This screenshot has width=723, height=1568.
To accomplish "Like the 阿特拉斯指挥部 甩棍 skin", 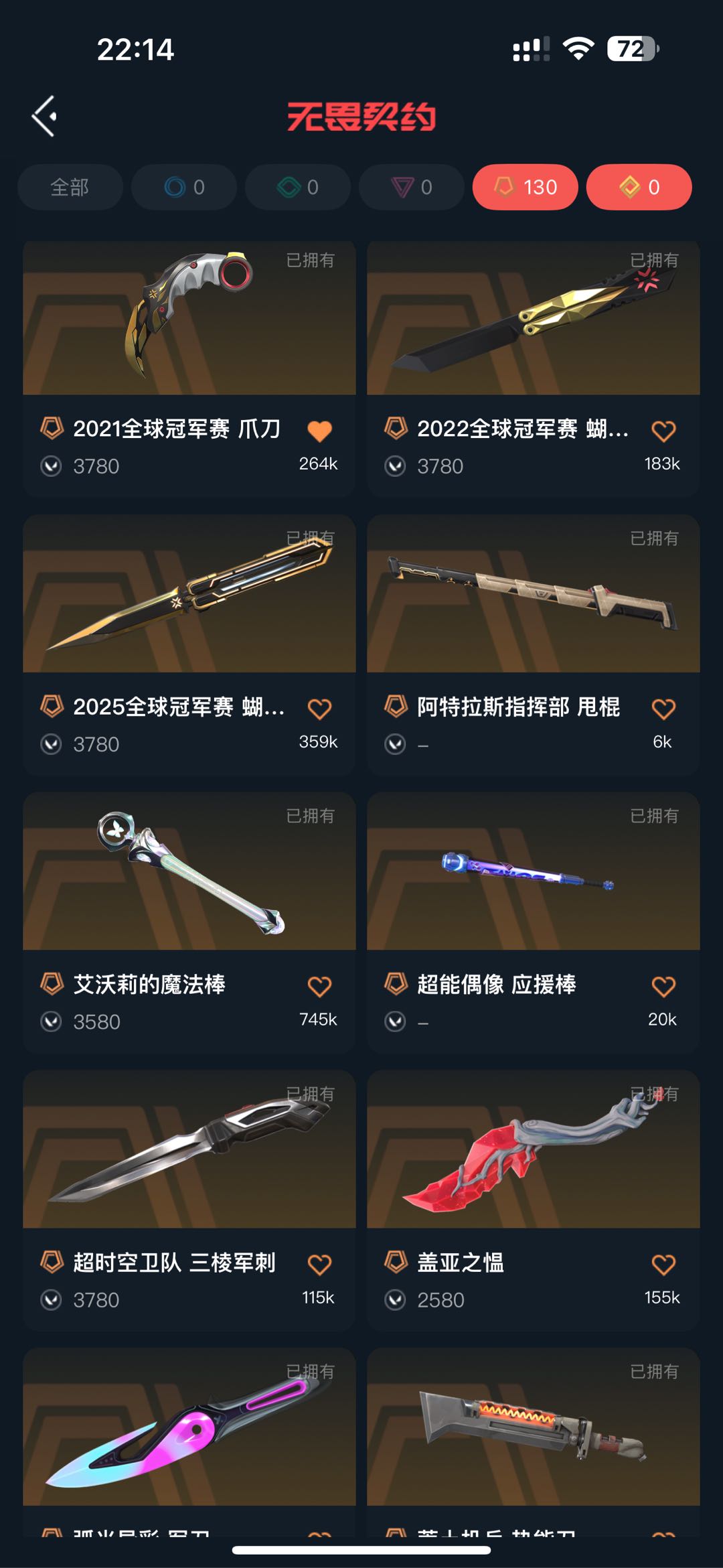I will (663, 709).
